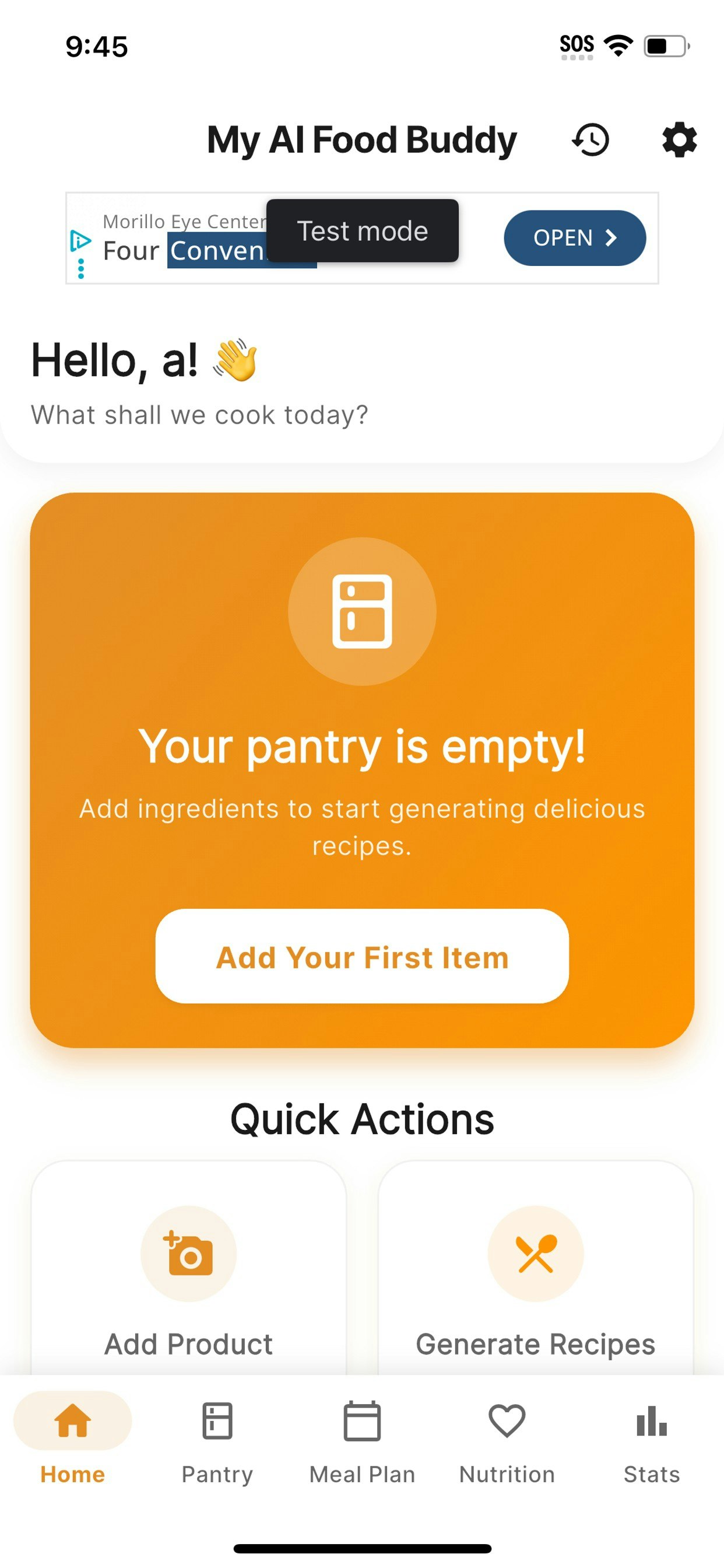Select the Add Product camera icon

[x=189, y=1254]
